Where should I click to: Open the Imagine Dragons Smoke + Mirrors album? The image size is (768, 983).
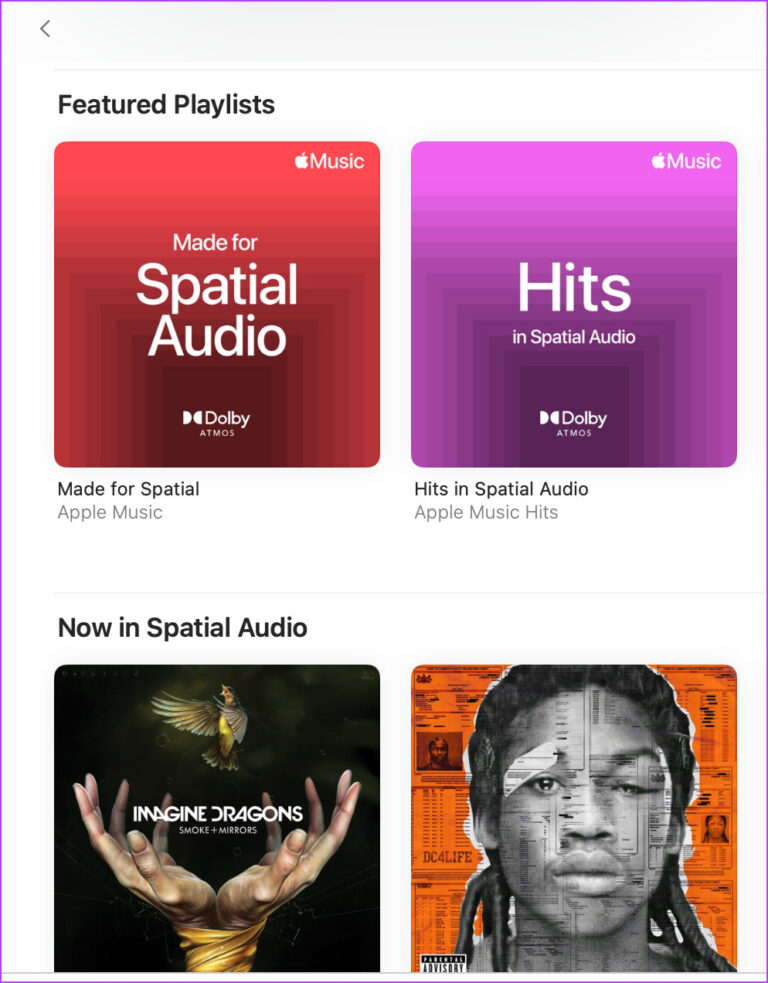point(218,820)
